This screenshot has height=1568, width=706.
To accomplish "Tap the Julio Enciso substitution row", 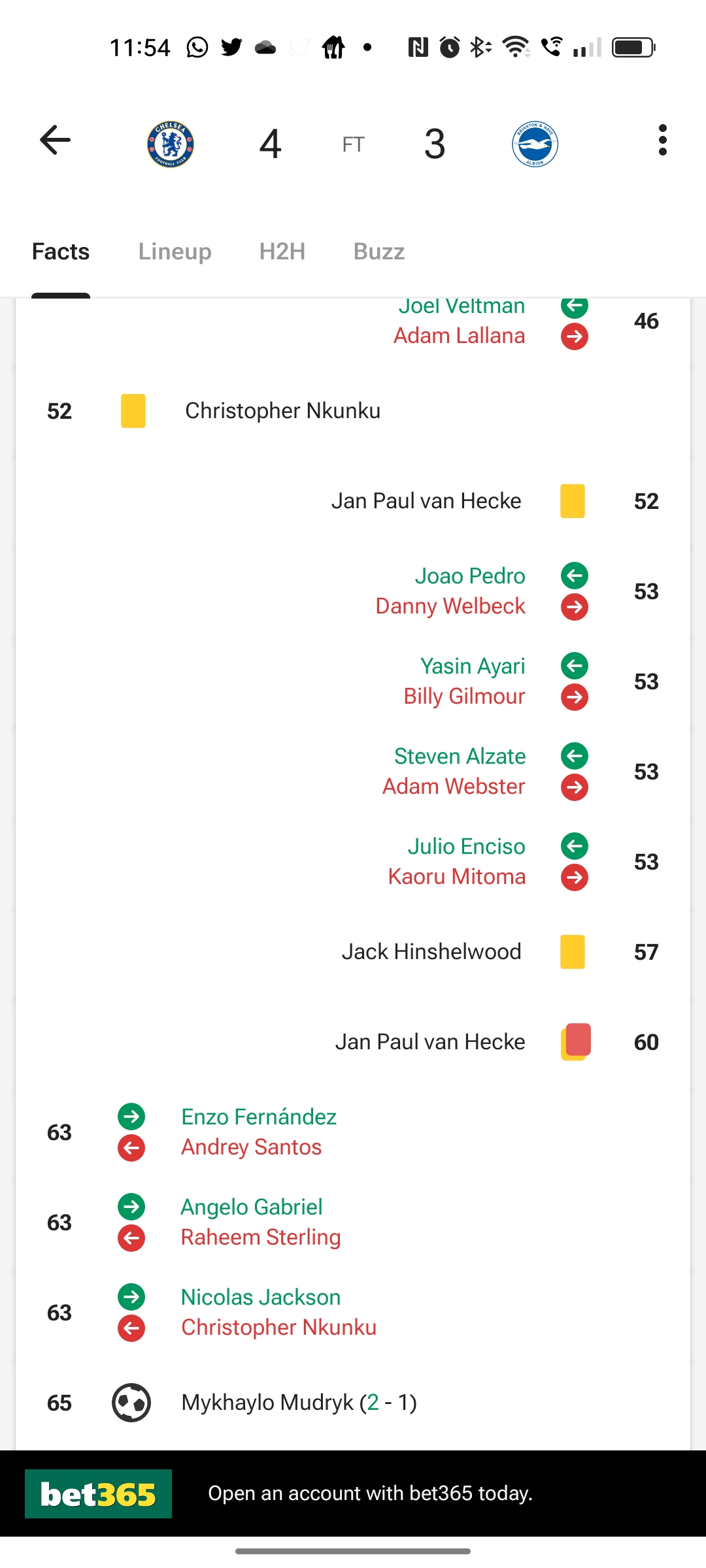I will (353, 862).
